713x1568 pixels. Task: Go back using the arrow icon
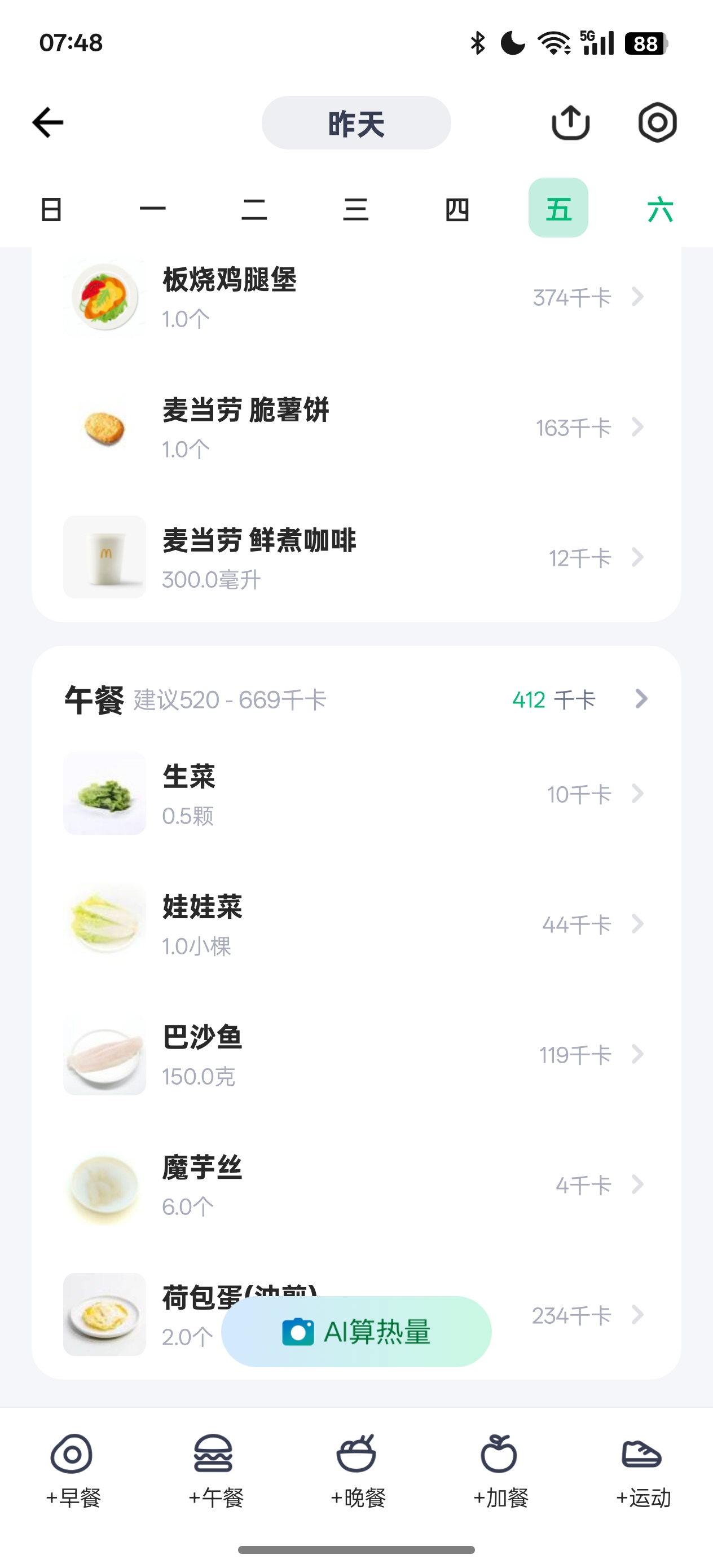pyautogui.click(x=47, y=123)
